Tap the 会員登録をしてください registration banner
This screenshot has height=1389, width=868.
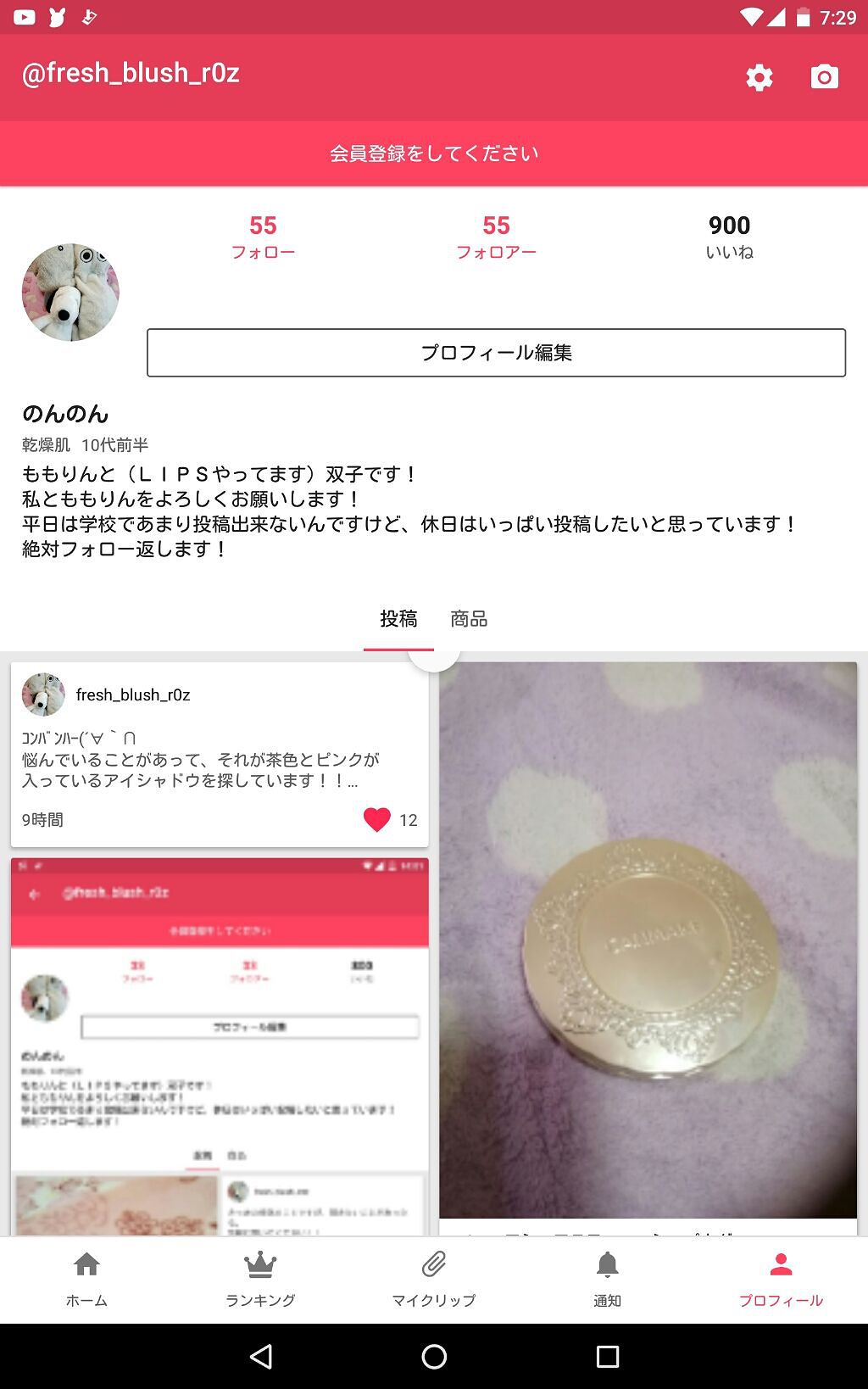point(434,153)
